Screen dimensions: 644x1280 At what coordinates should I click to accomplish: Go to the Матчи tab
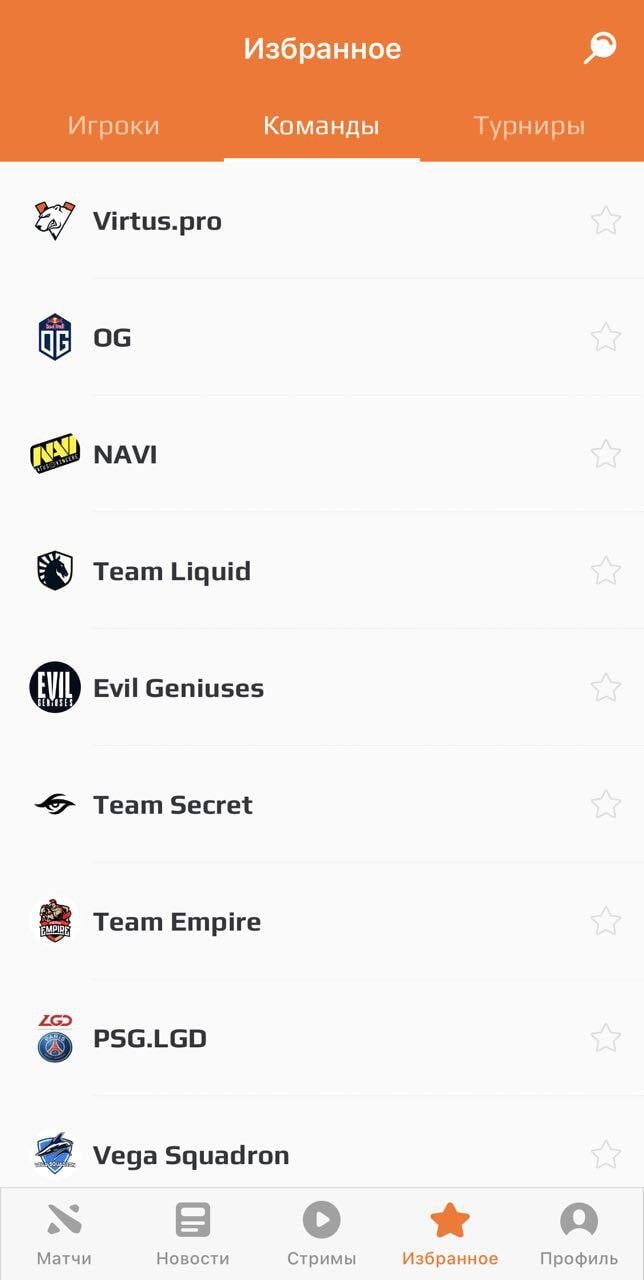[64, 1234]
